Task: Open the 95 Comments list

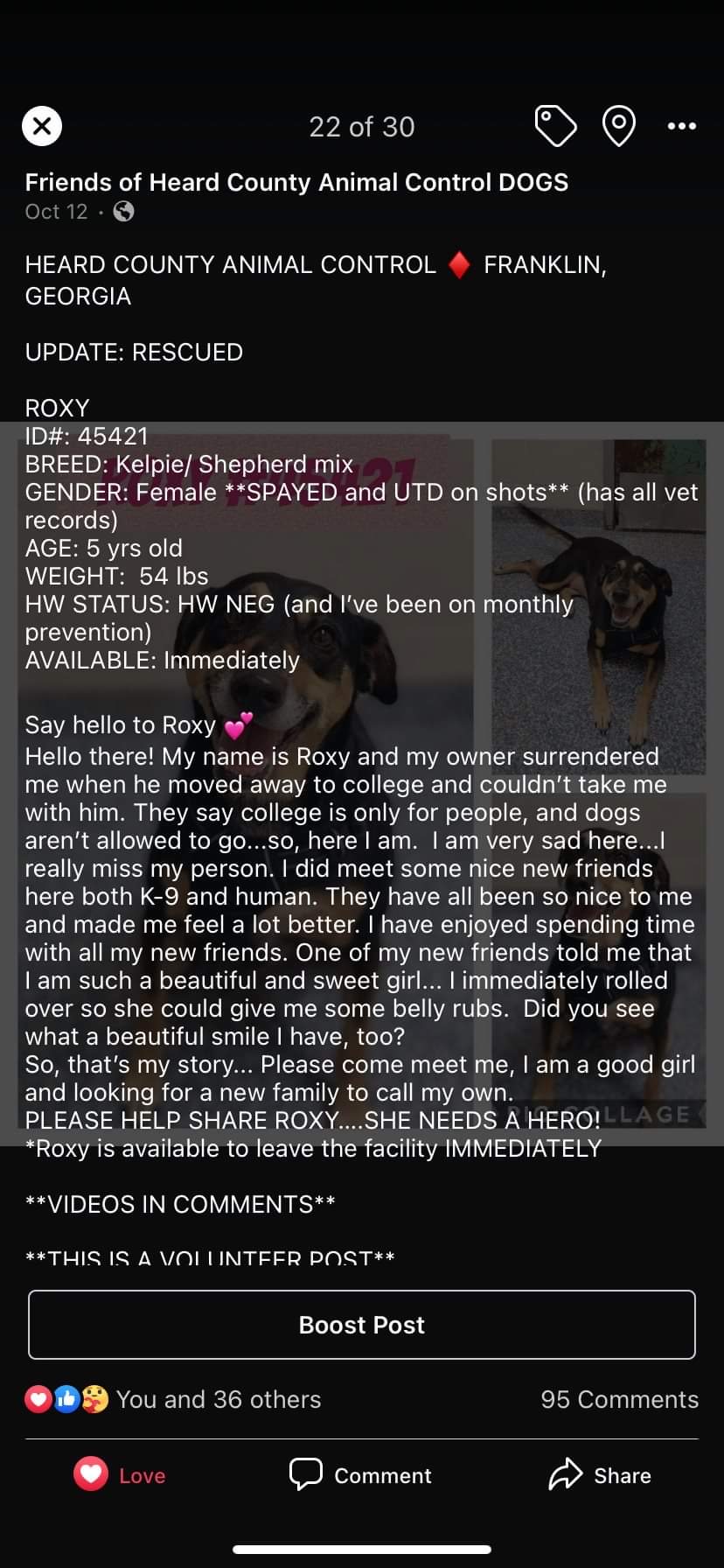Action: [x=619, y=1399]
